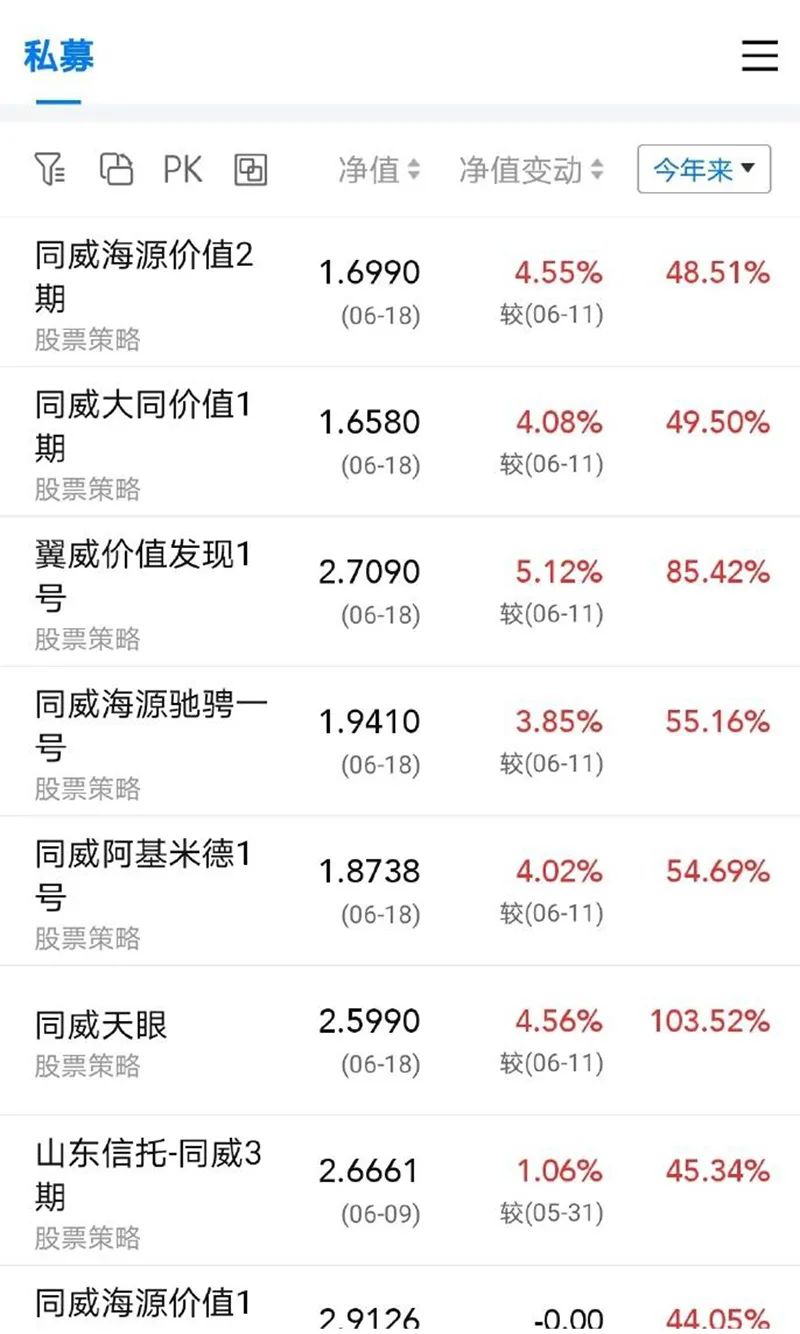Expand the 今年来 period dropdown
Viewport: 800px width, 1334px height.
704,169
